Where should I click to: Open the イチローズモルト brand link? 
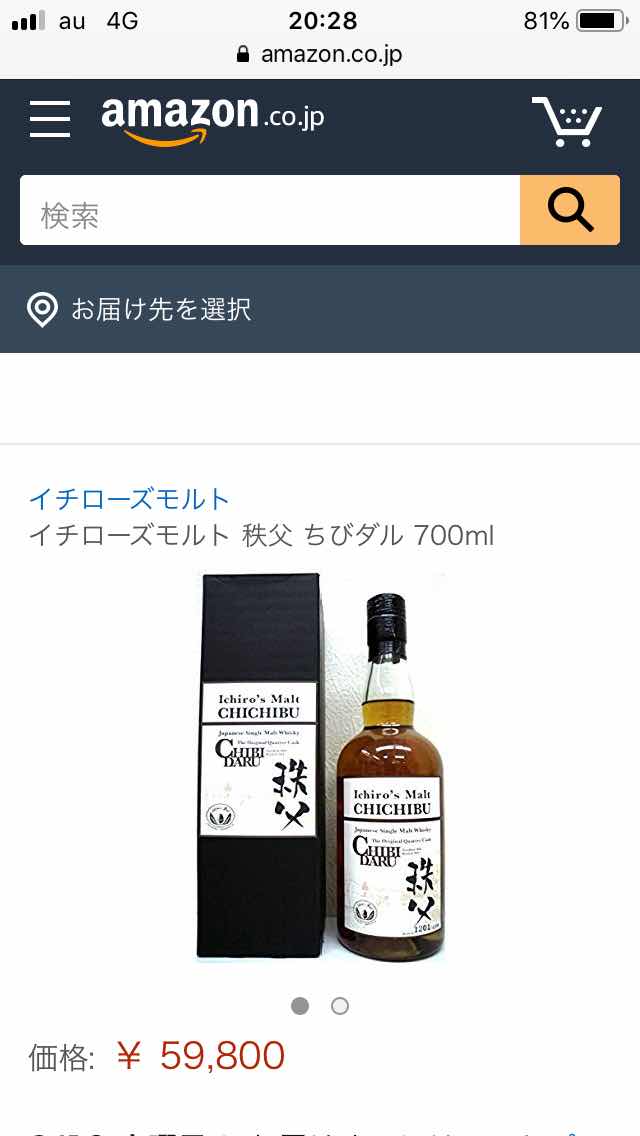(129, 498)
